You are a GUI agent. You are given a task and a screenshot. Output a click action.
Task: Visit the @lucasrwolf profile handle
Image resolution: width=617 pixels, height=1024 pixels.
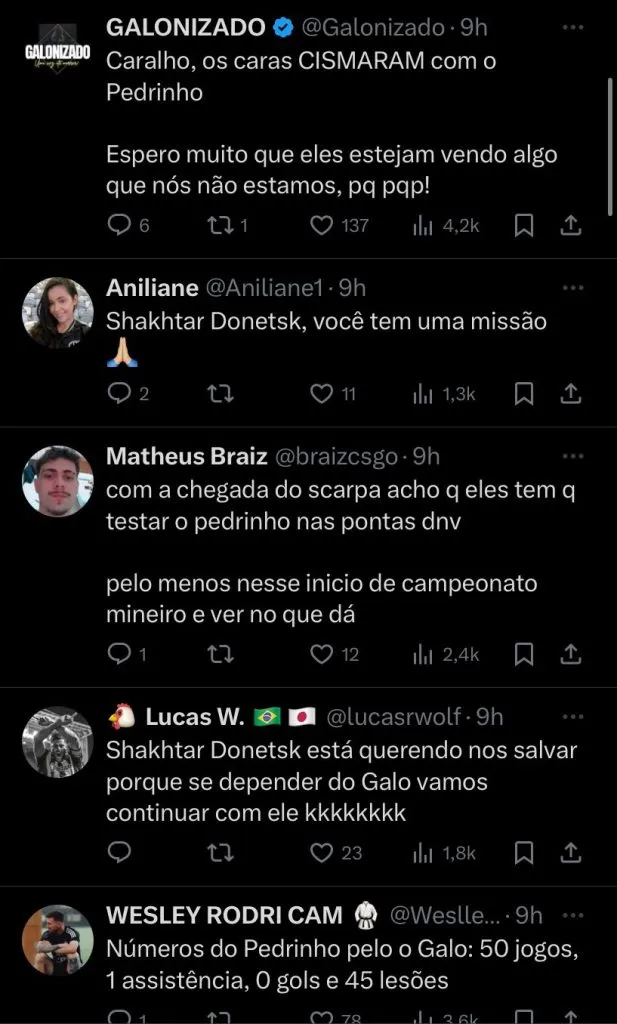[393, 717]
